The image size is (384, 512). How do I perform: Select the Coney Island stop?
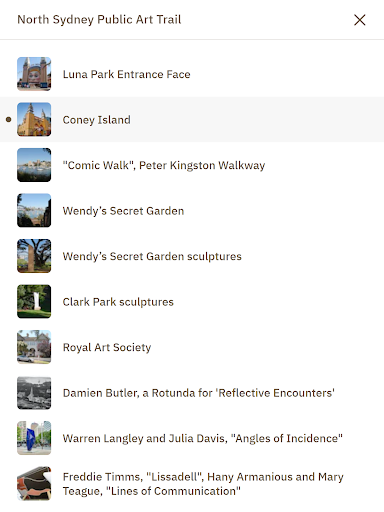coord(192,119)
